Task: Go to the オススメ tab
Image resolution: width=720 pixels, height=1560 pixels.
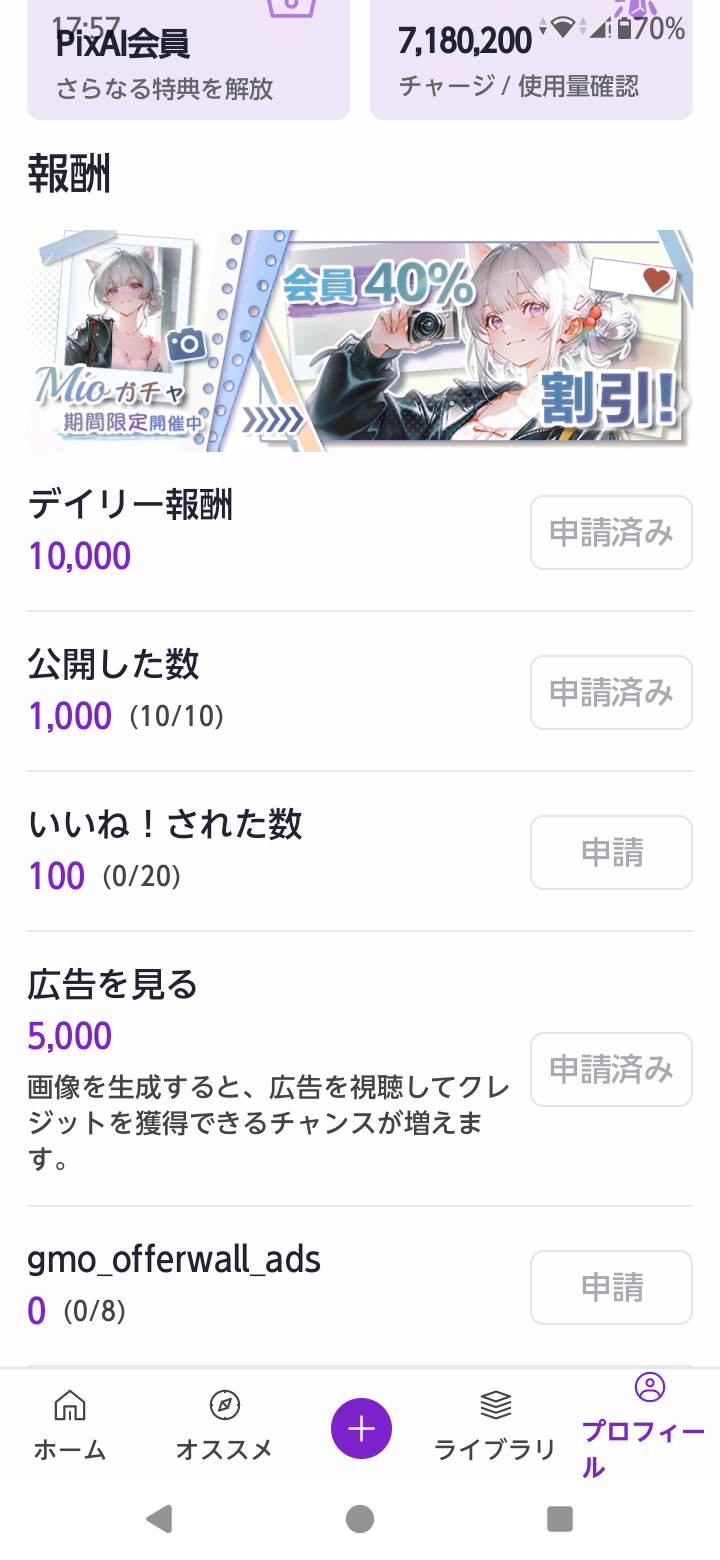Action: (224, 1425)
